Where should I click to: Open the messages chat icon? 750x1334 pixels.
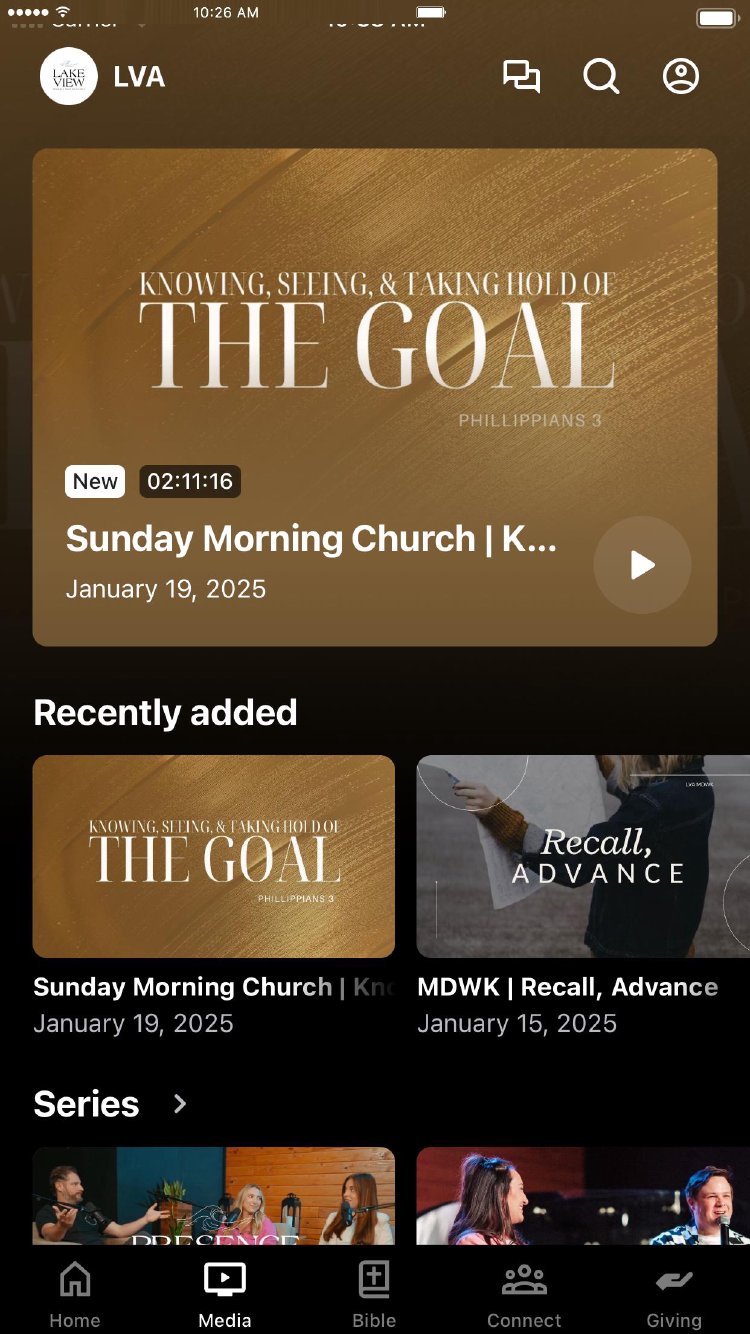[521, 77]
